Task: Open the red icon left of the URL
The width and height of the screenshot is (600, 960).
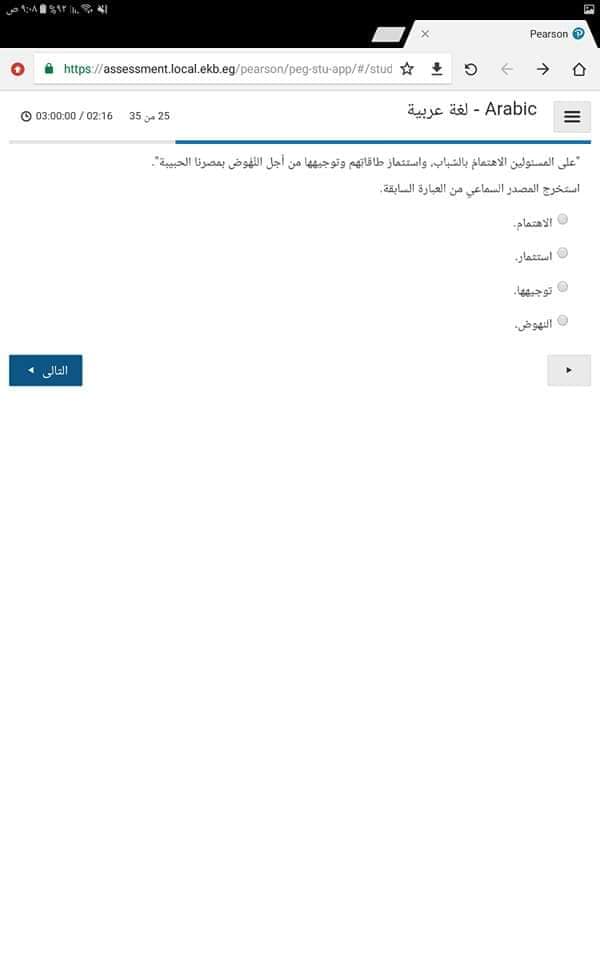Action: coord(18,69)
